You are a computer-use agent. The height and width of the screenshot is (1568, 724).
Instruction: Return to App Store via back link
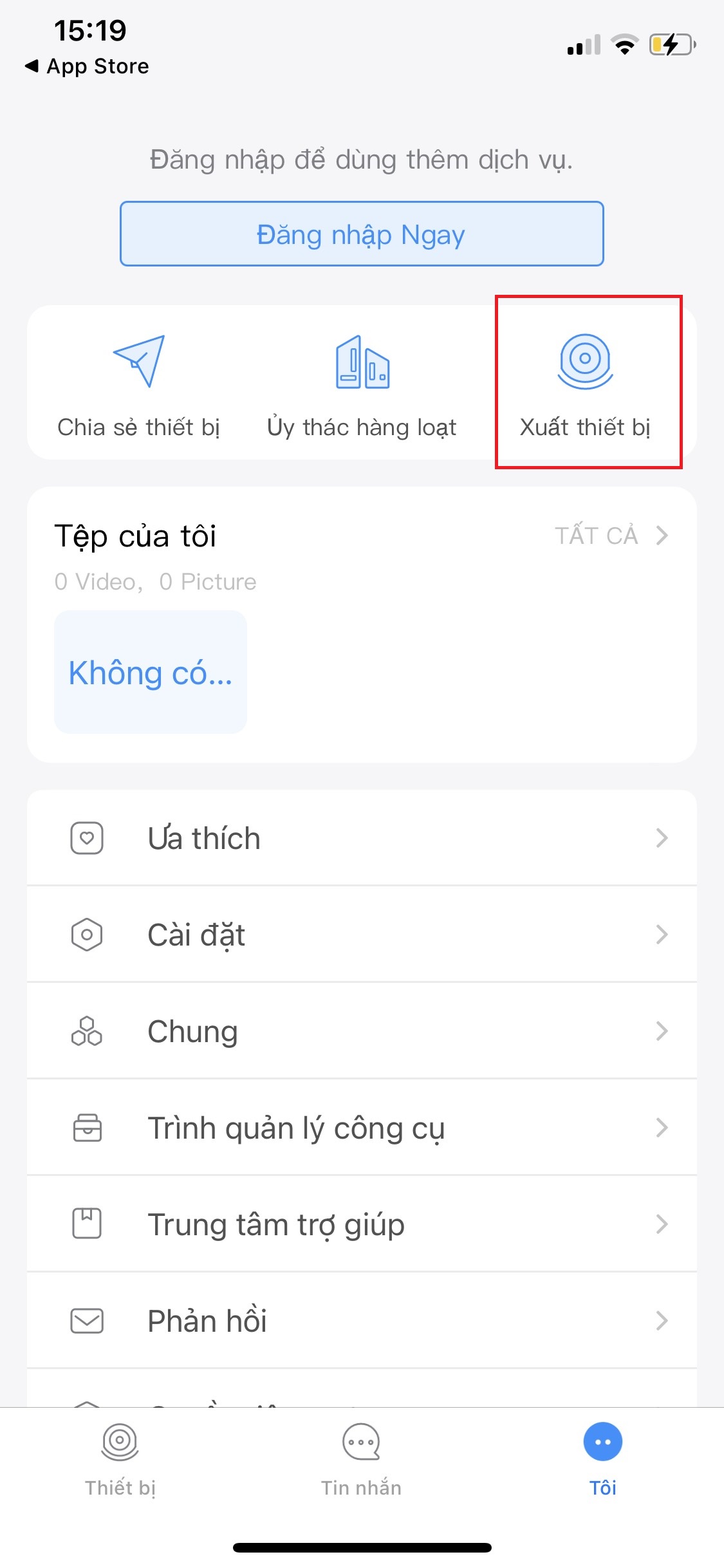point(87,66)
